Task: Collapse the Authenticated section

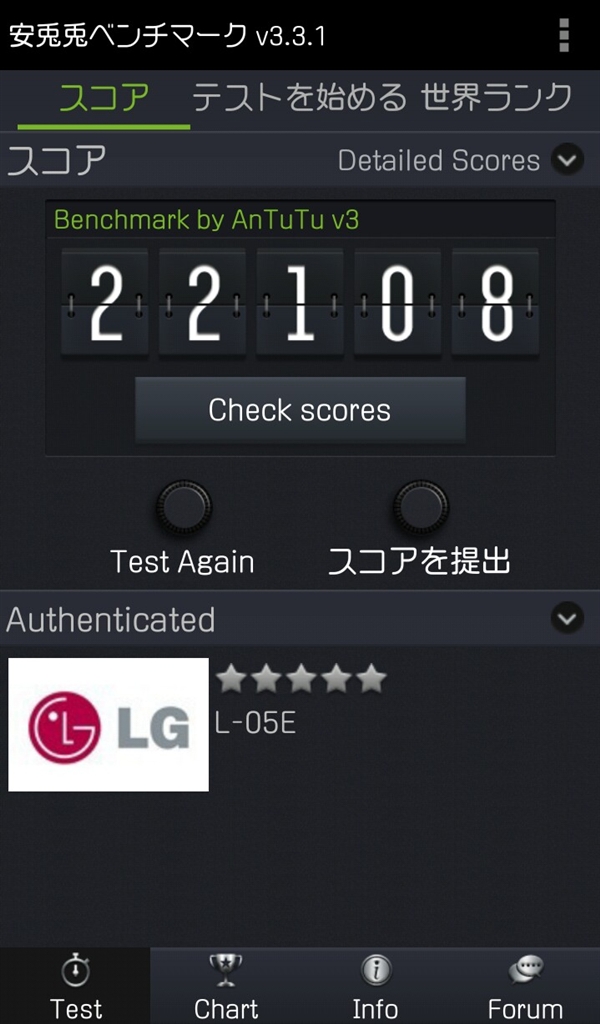Action: tap(567, 619)
